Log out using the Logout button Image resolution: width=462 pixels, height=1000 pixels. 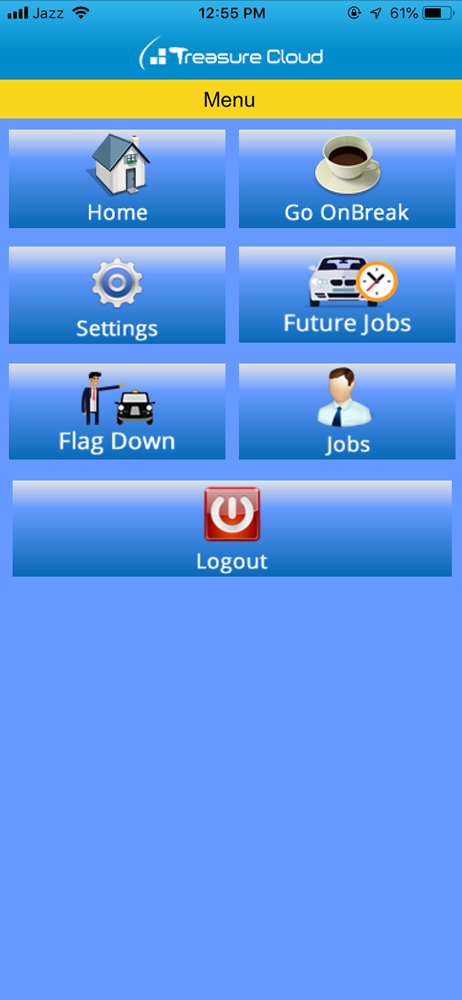tap(232, 529)
